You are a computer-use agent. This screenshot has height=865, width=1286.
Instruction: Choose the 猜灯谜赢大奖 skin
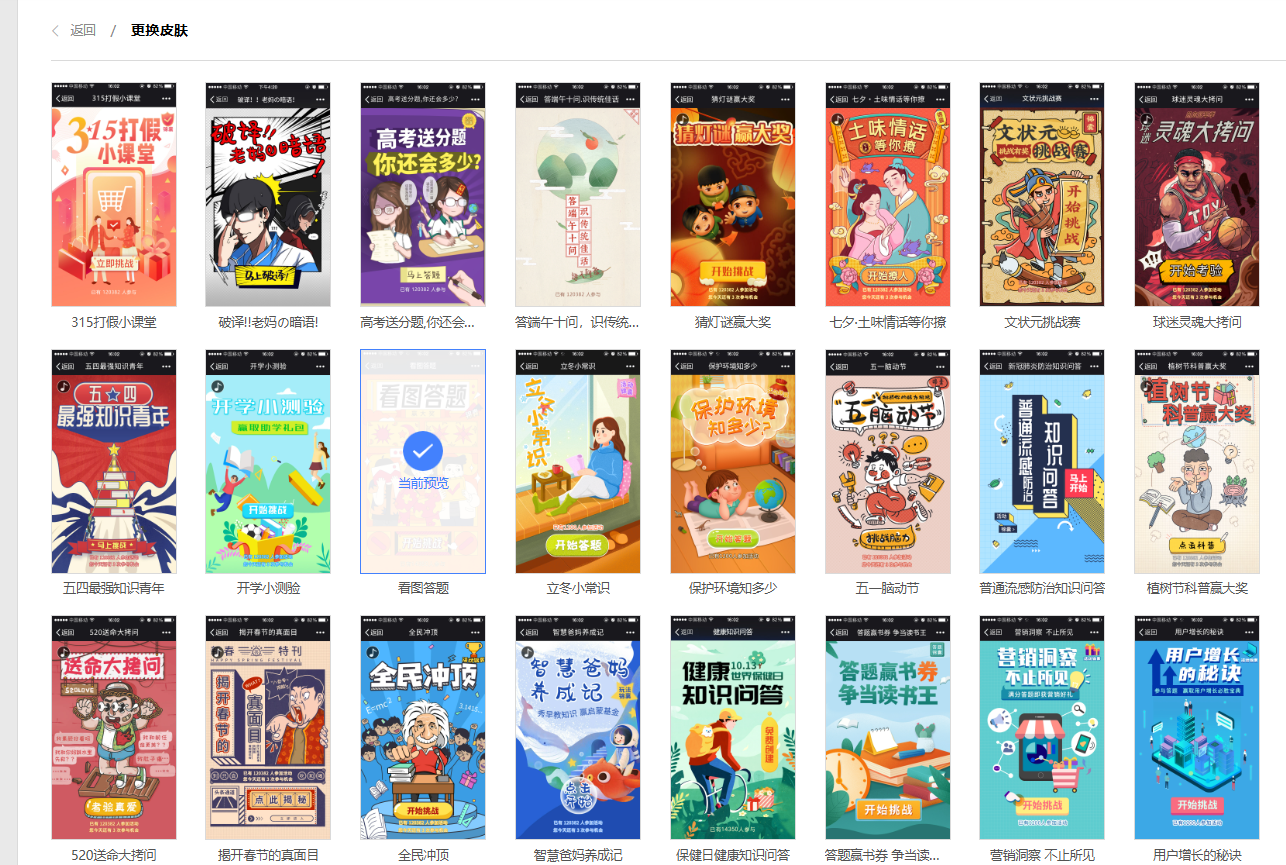(x=733, y=195)
